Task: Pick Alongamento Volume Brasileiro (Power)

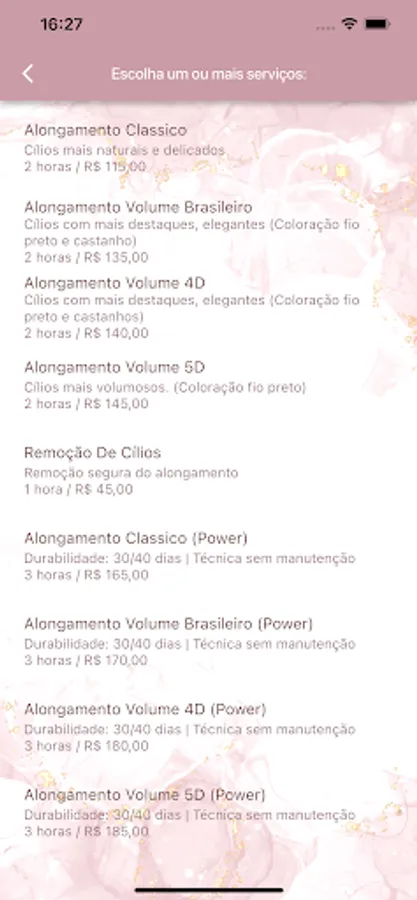Action: click(208, 642)
